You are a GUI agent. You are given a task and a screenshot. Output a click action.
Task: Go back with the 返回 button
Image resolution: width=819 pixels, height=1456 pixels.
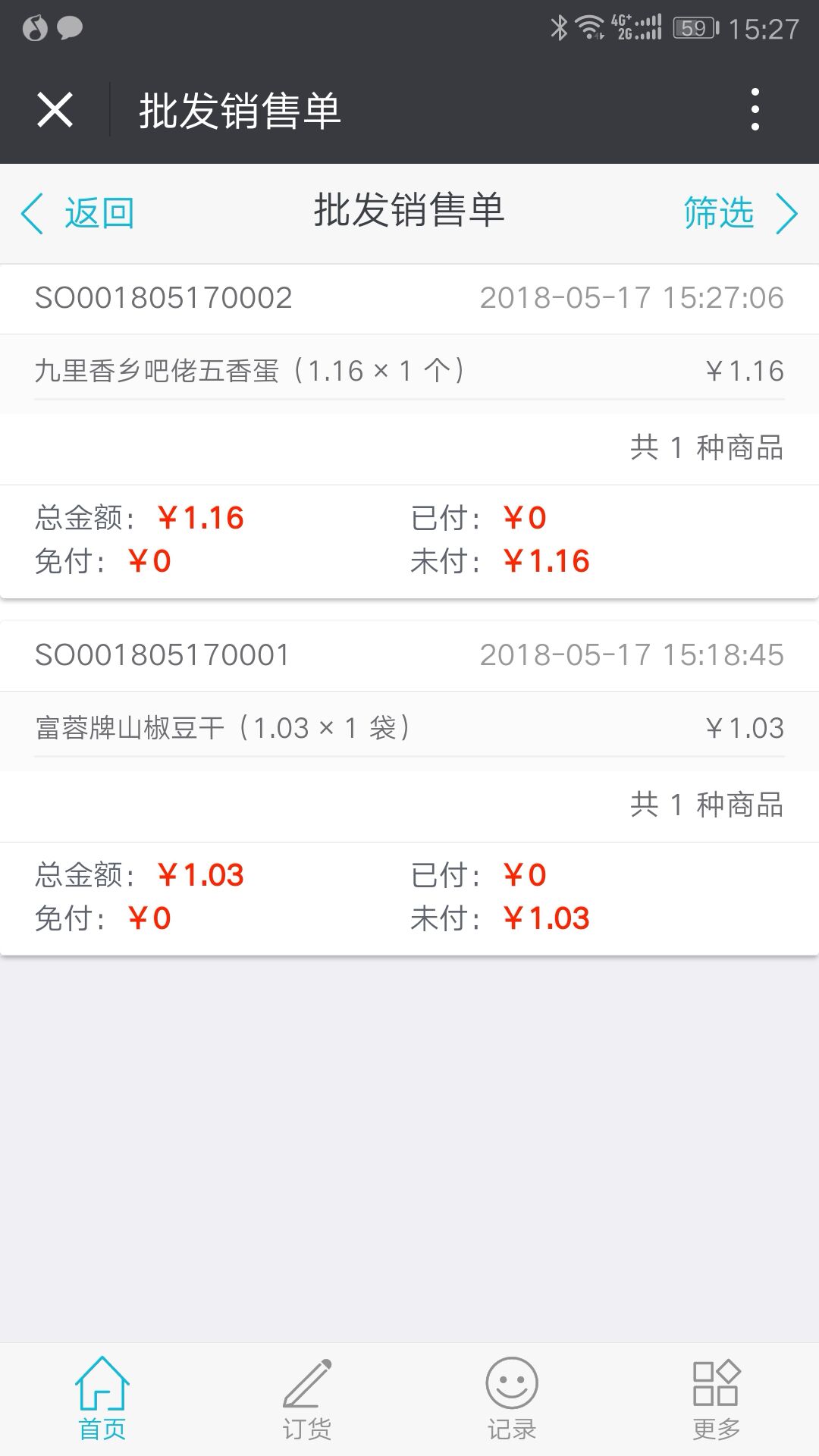click(x=79, y=213)
